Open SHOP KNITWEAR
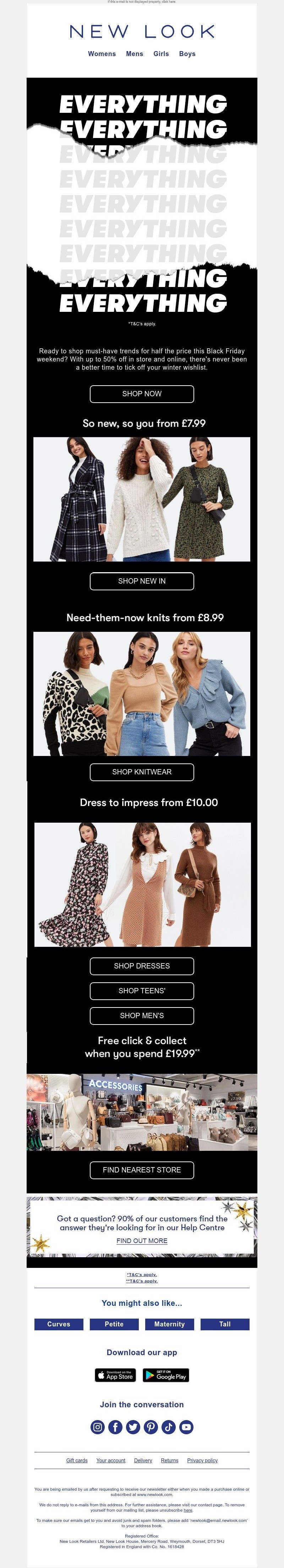Screen dimensions: 284x1568 [x=141, y=772]
